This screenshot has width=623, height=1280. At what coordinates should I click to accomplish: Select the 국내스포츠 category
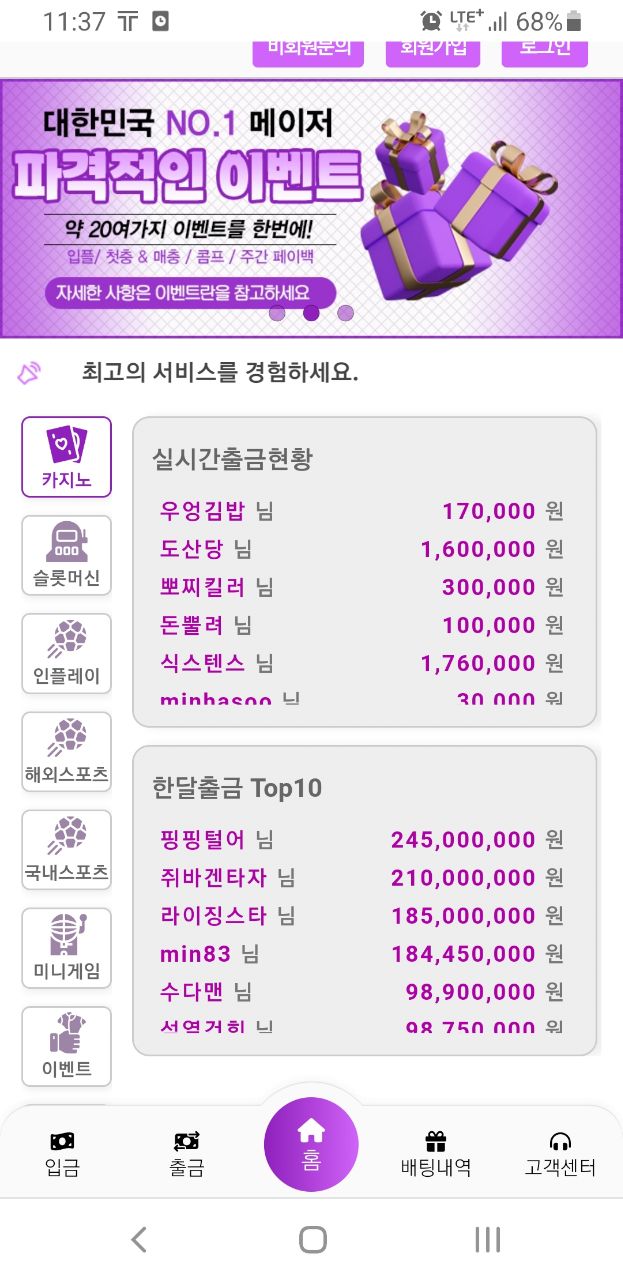[x=67, y=849]
